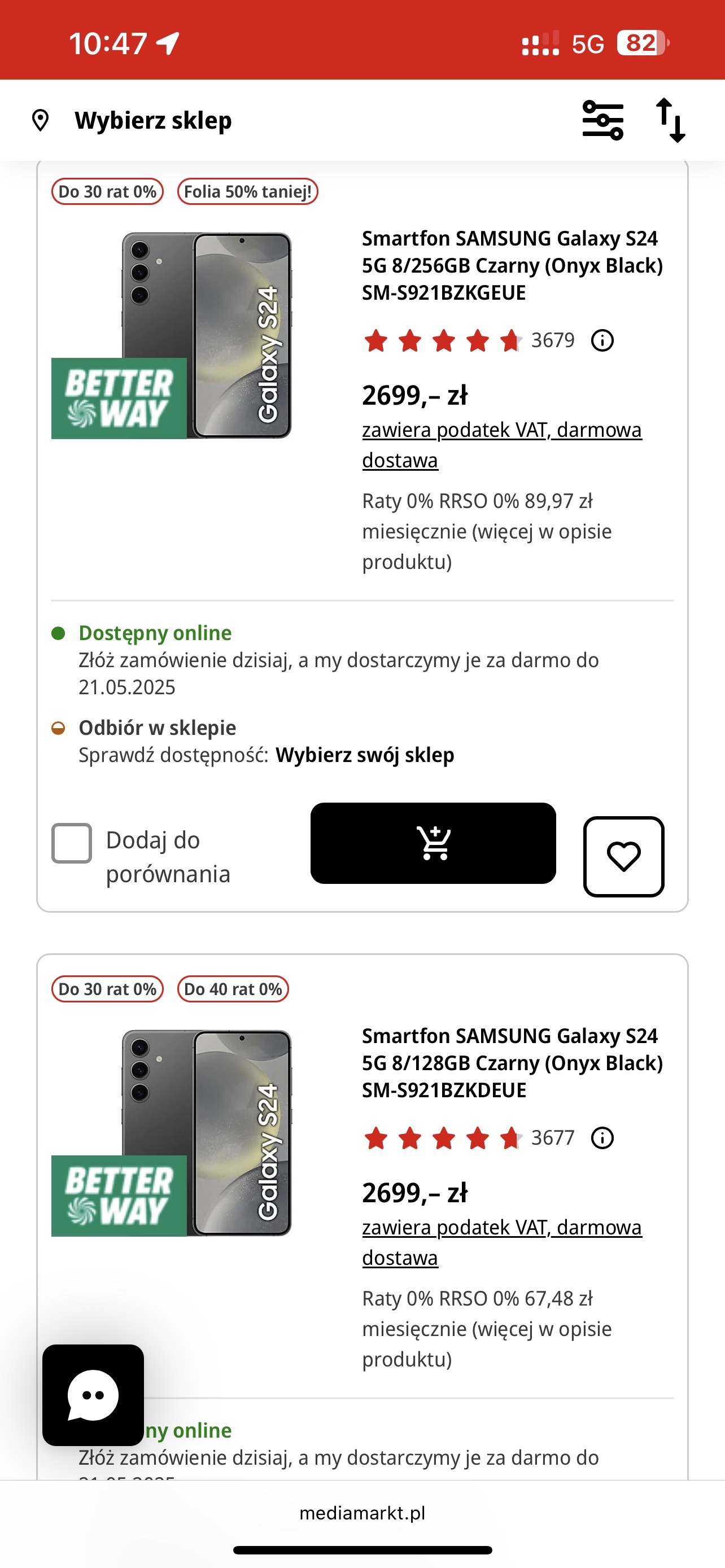This screenshot has width=725, height=1568.
Task: Open the sort order arrows
Action: click(x=670, y=121)
